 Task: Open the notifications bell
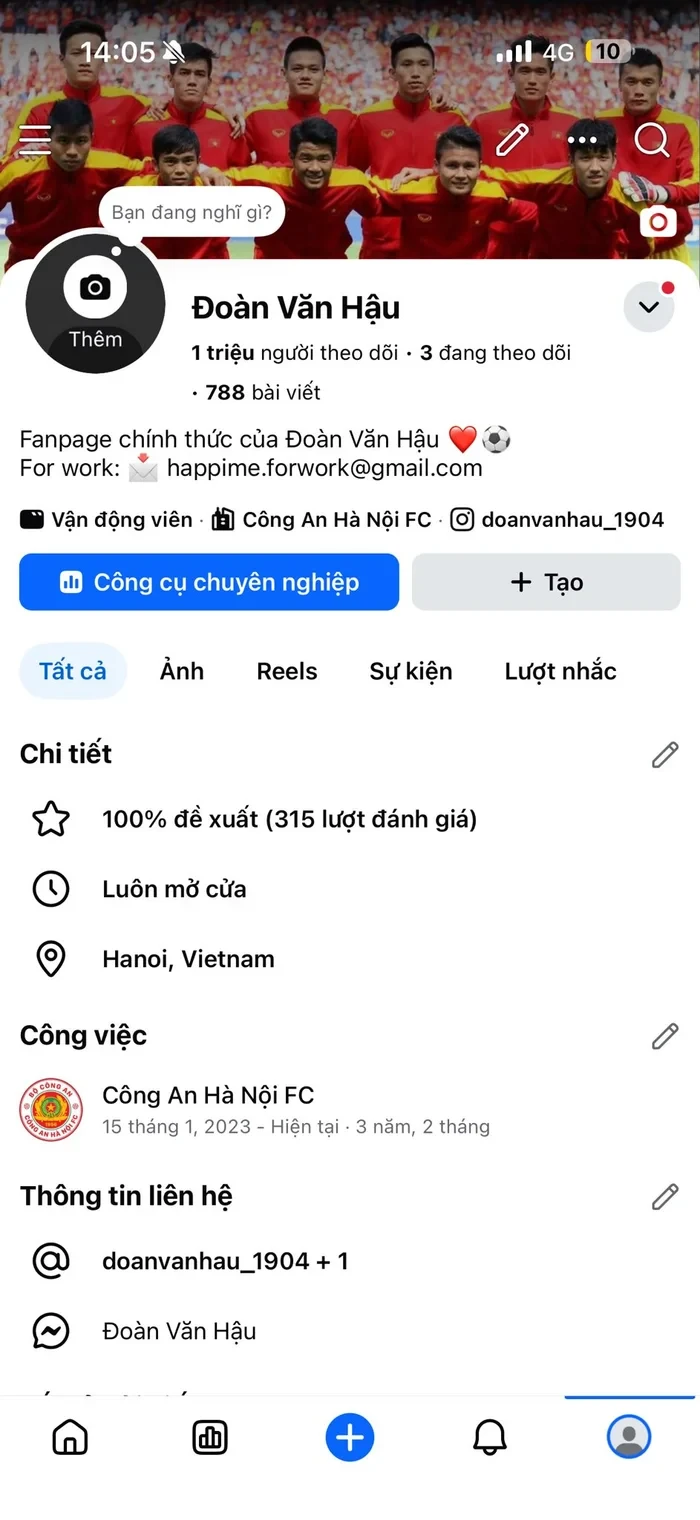point(490,1438)
